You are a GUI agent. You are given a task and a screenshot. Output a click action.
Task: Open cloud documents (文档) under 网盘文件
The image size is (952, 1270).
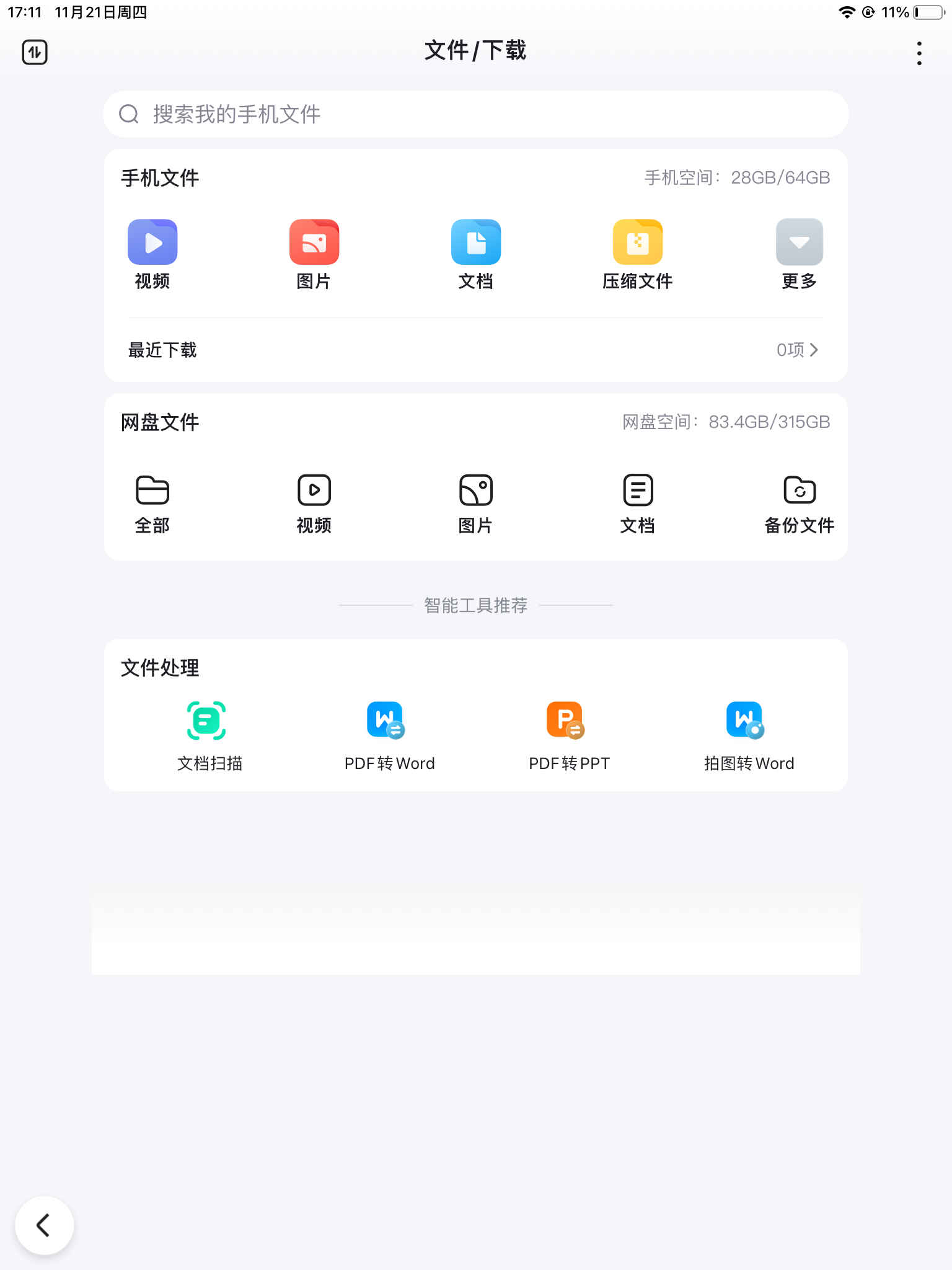pyautogui.click(x=638, y=504)
